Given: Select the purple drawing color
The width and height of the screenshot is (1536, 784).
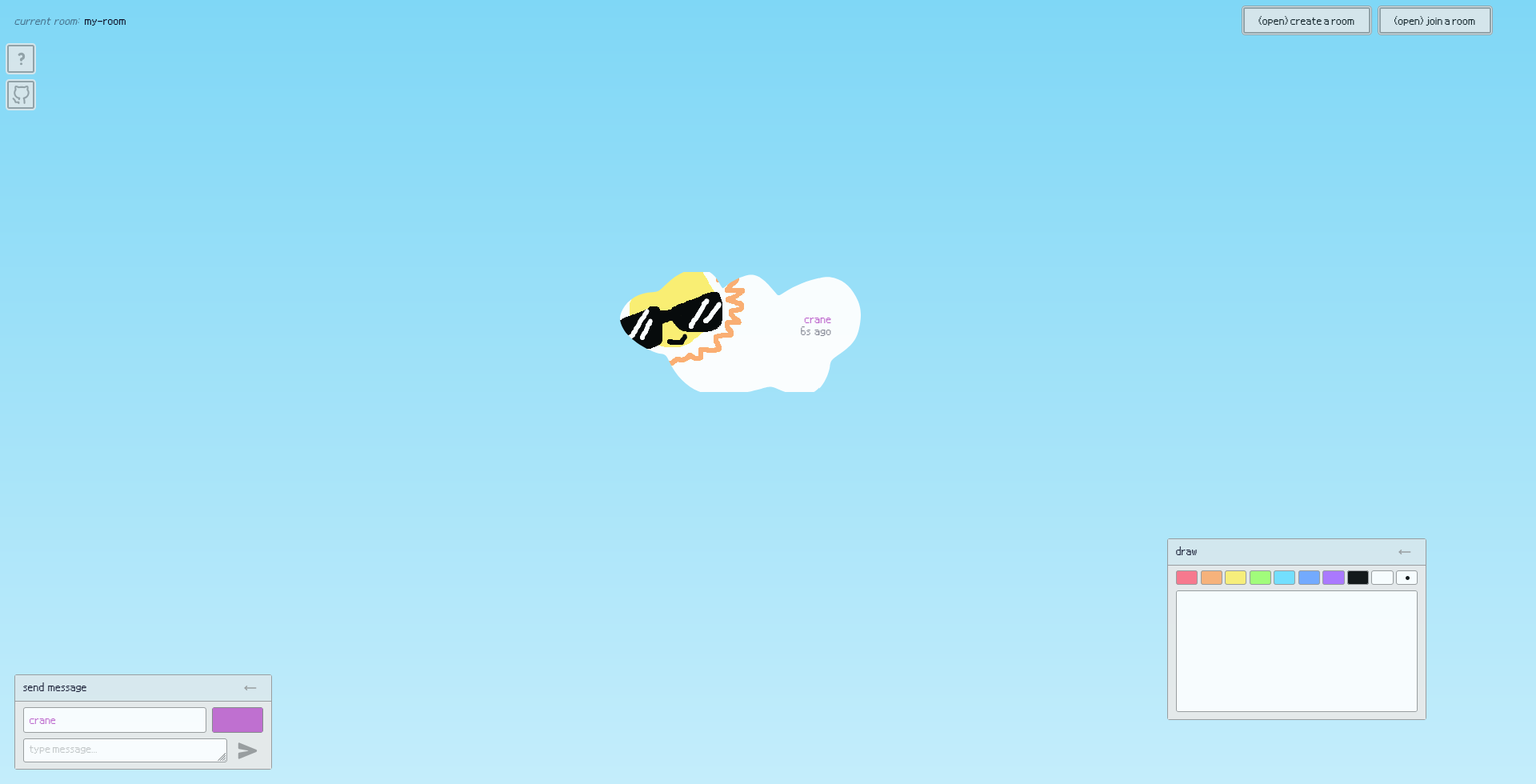Looking at the screenshot, I should pos(1333,578).
